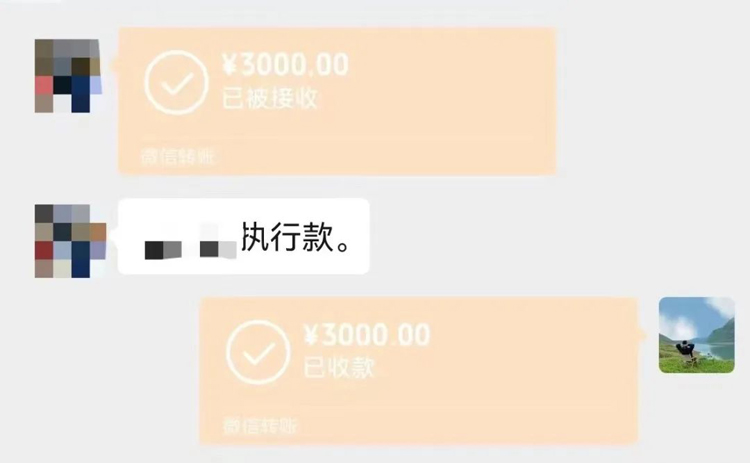Open the ¥3000.00 已被接收 transfer card
This screenshot has width=750, height=463.
pyautogui.click(x=336, y=100)
